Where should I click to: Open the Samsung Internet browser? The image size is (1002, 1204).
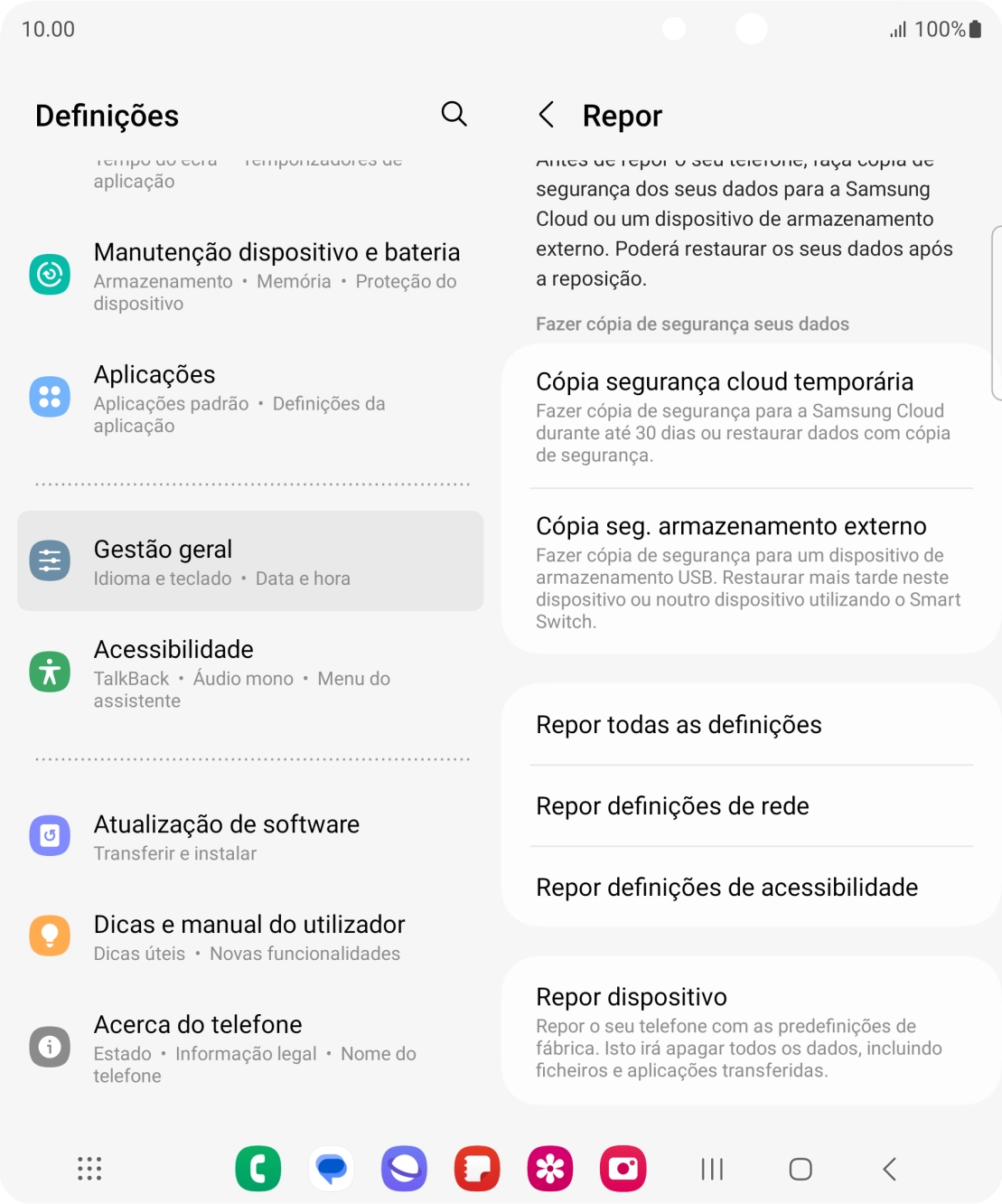coord(404,1168)
